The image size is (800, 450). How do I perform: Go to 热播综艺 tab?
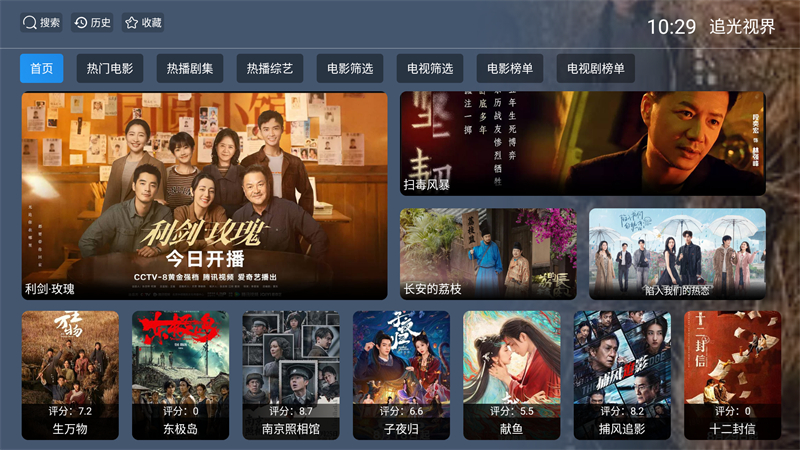(x=270, y=68)
